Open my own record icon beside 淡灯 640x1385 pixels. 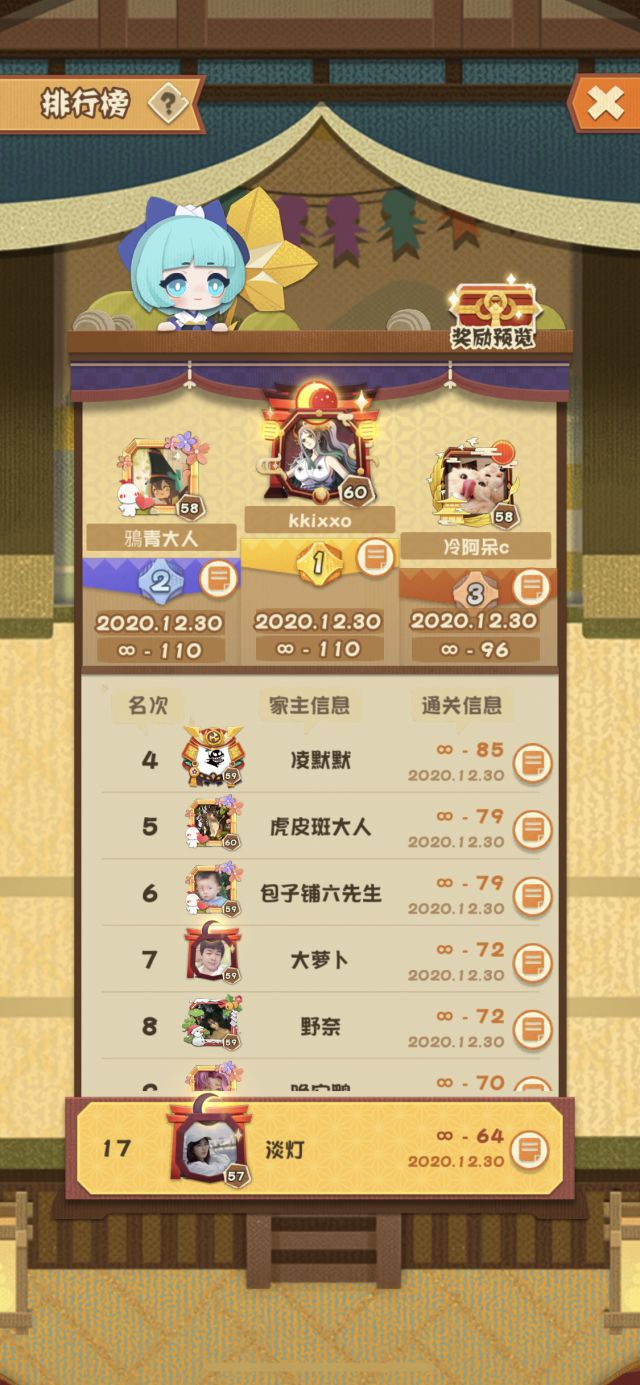tap(528, 1149)
